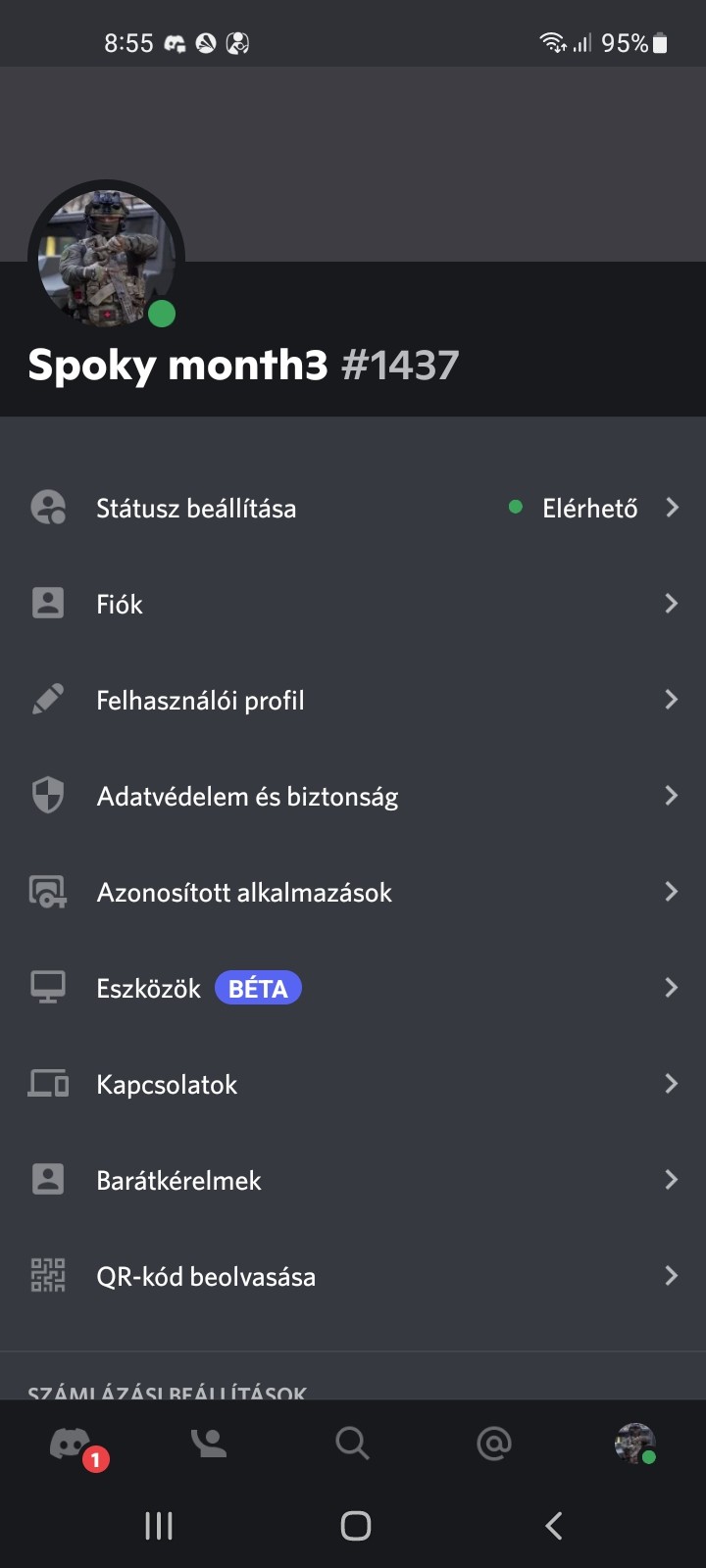This screenshot has width=706, height=1568.
Task: Open recent apps from navigation bar
Action: coord(159,1526)
